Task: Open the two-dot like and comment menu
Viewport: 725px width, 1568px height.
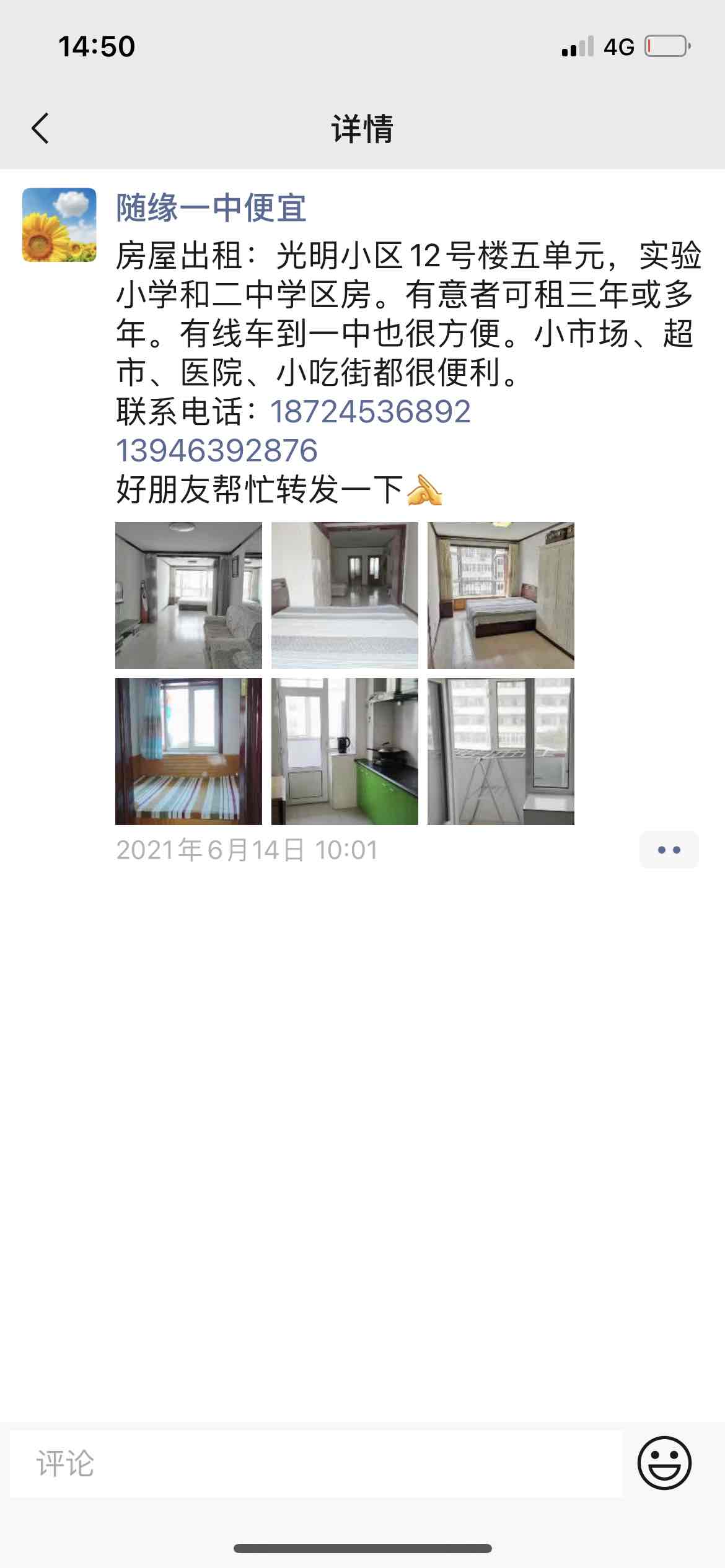Action: pos(669,850)
